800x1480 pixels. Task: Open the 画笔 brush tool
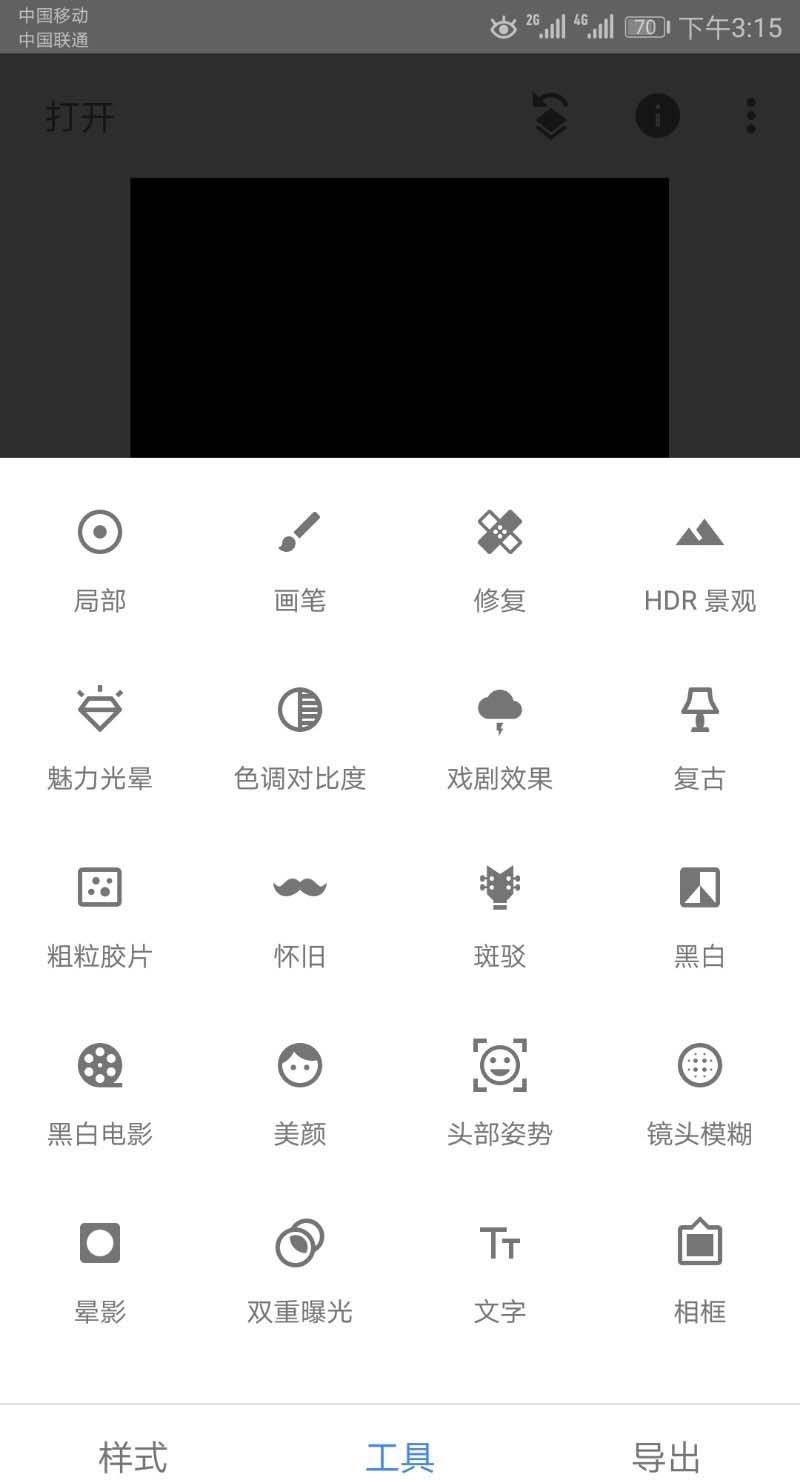coord(299,555)
